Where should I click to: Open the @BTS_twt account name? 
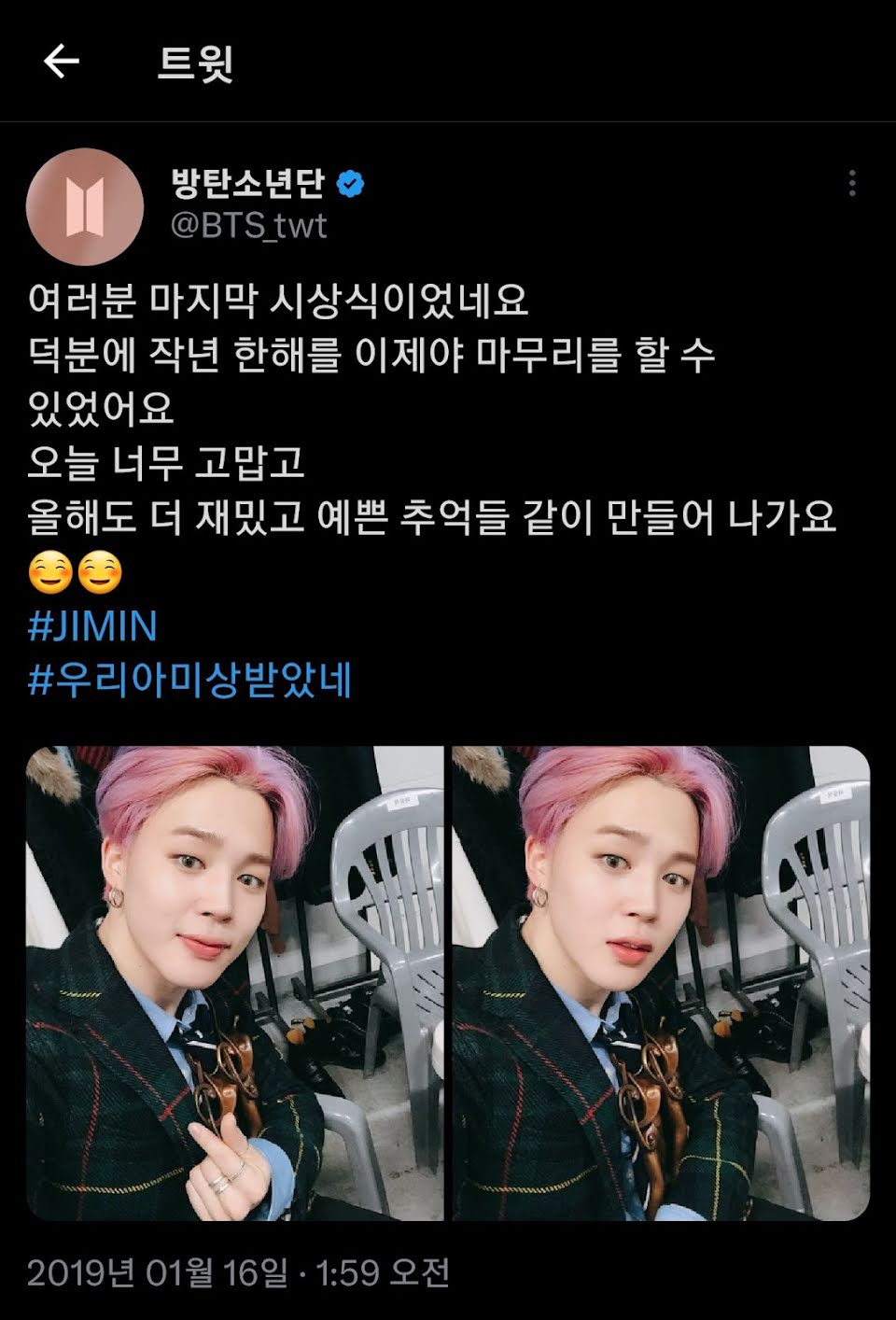pos(248,226)
